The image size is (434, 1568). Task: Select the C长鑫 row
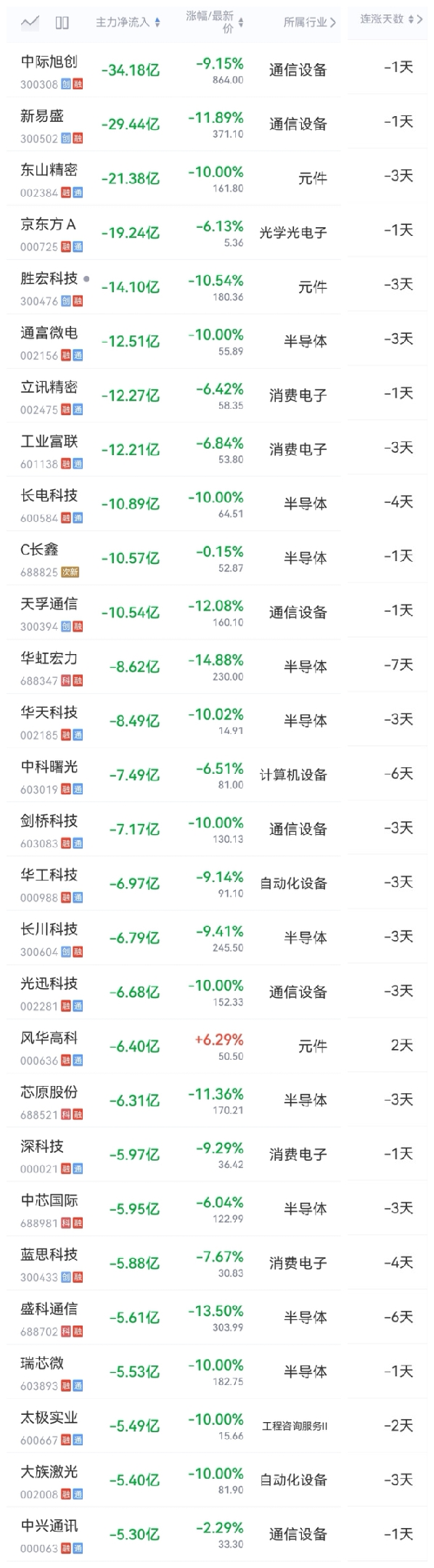click(x=217, y=558)
